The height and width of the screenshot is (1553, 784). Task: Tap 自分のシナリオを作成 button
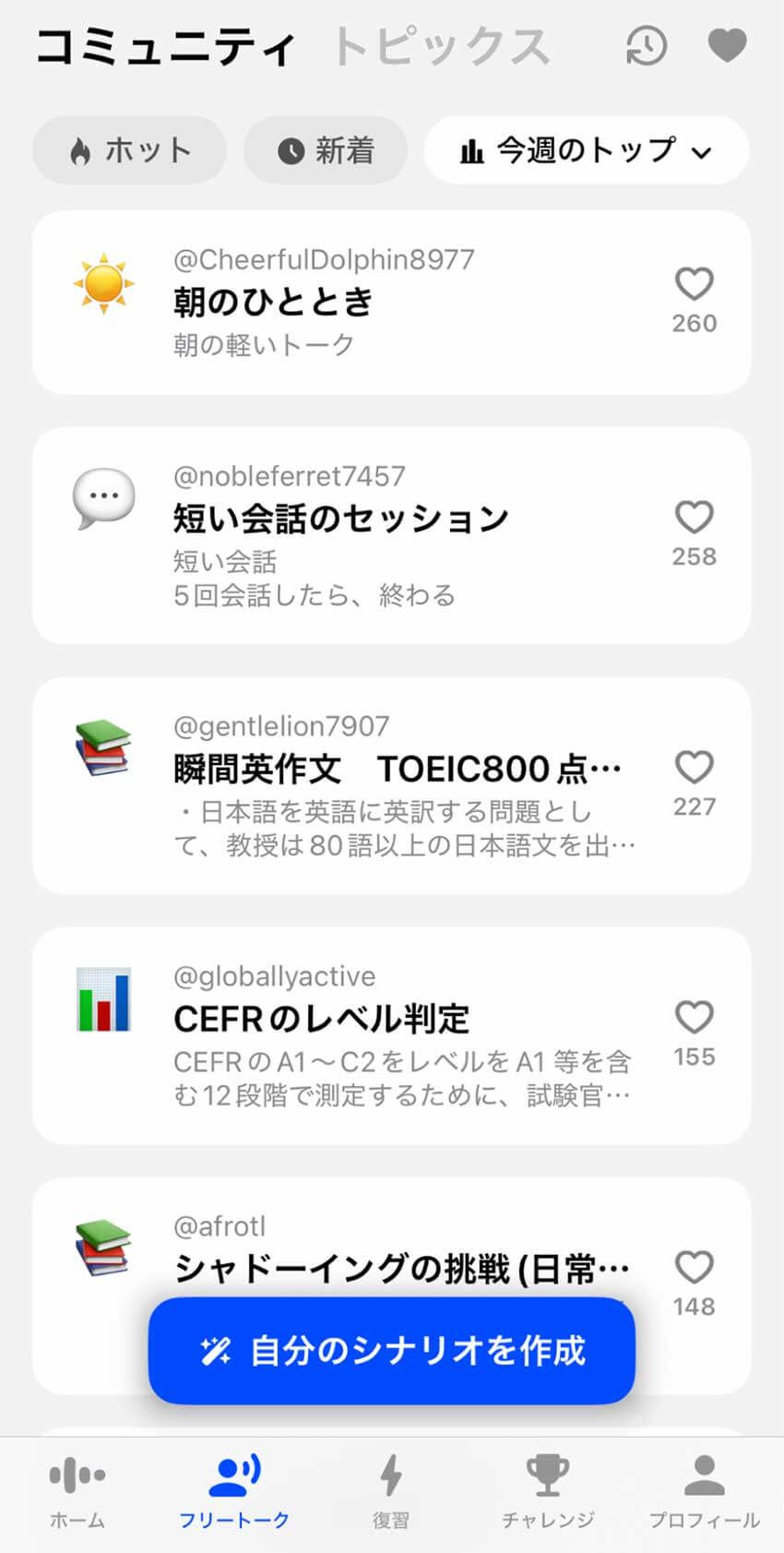click(x=391, y=1350)
